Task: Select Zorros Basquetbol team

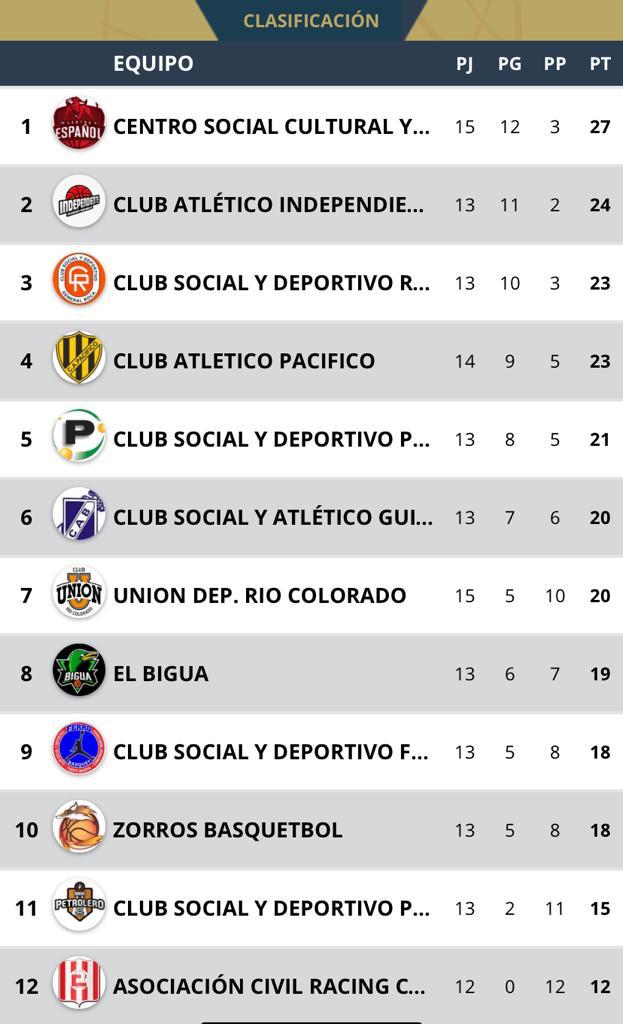Action: [312, 829]
